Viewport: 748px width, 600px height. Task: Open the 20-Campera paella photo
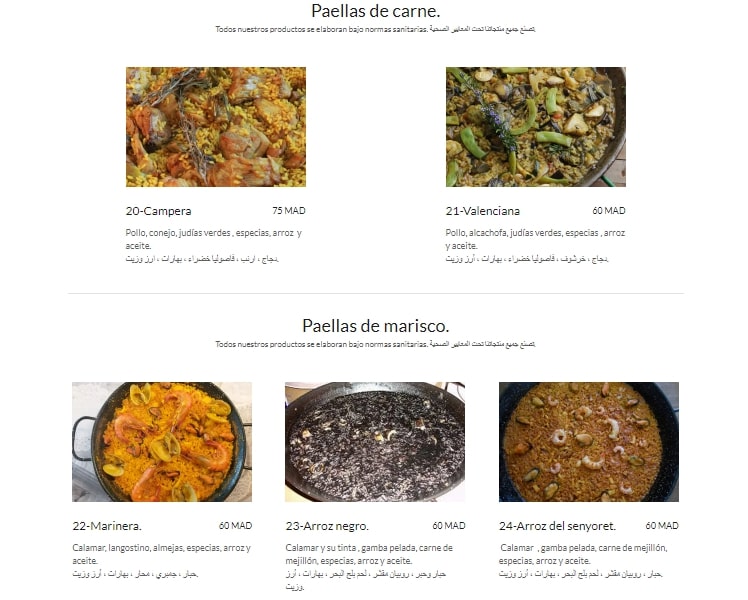coord(215,127)
